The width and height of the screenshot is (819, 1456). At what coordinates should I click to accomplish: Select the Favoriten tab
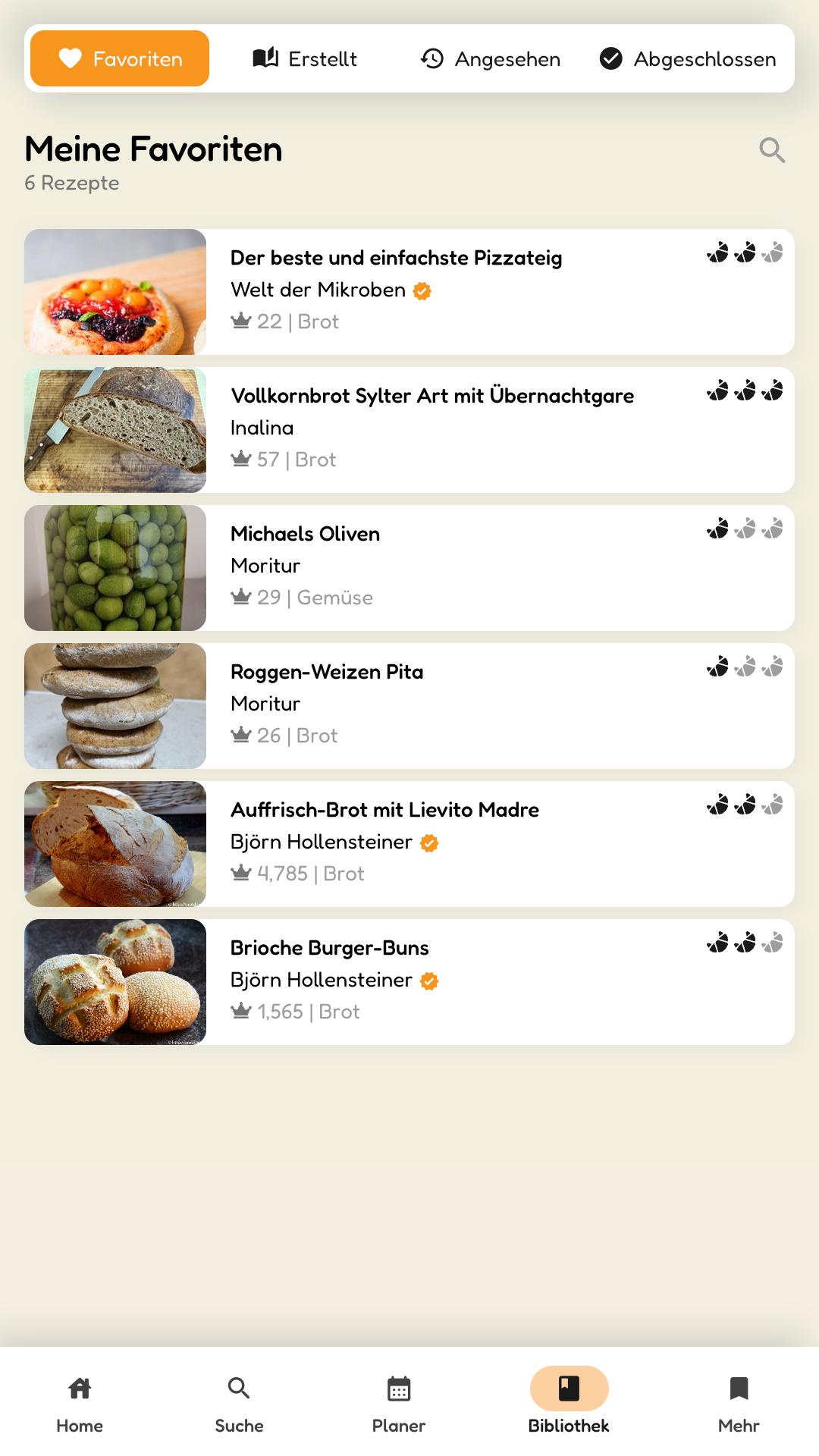click(120, 58)
